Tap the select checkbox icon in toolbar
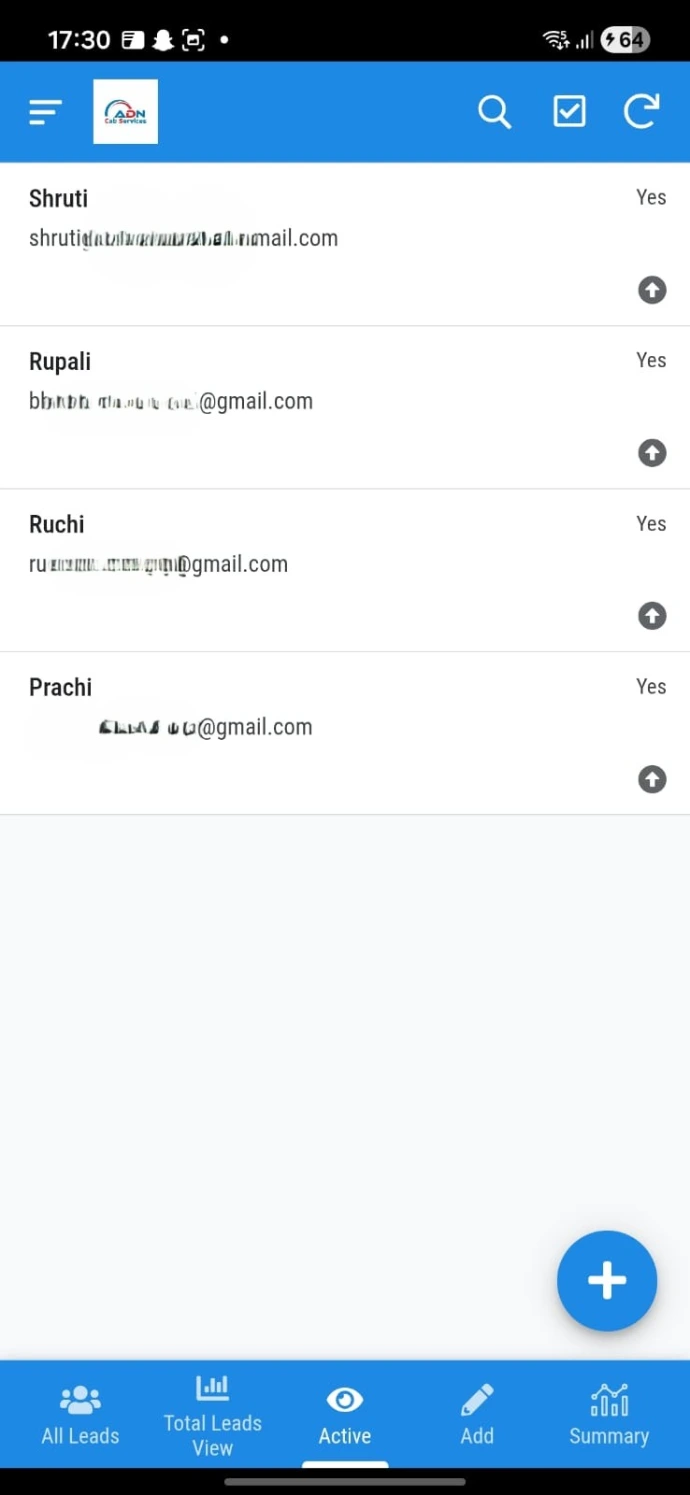The height and width of the screenshot is (1495, 690). 569,112
